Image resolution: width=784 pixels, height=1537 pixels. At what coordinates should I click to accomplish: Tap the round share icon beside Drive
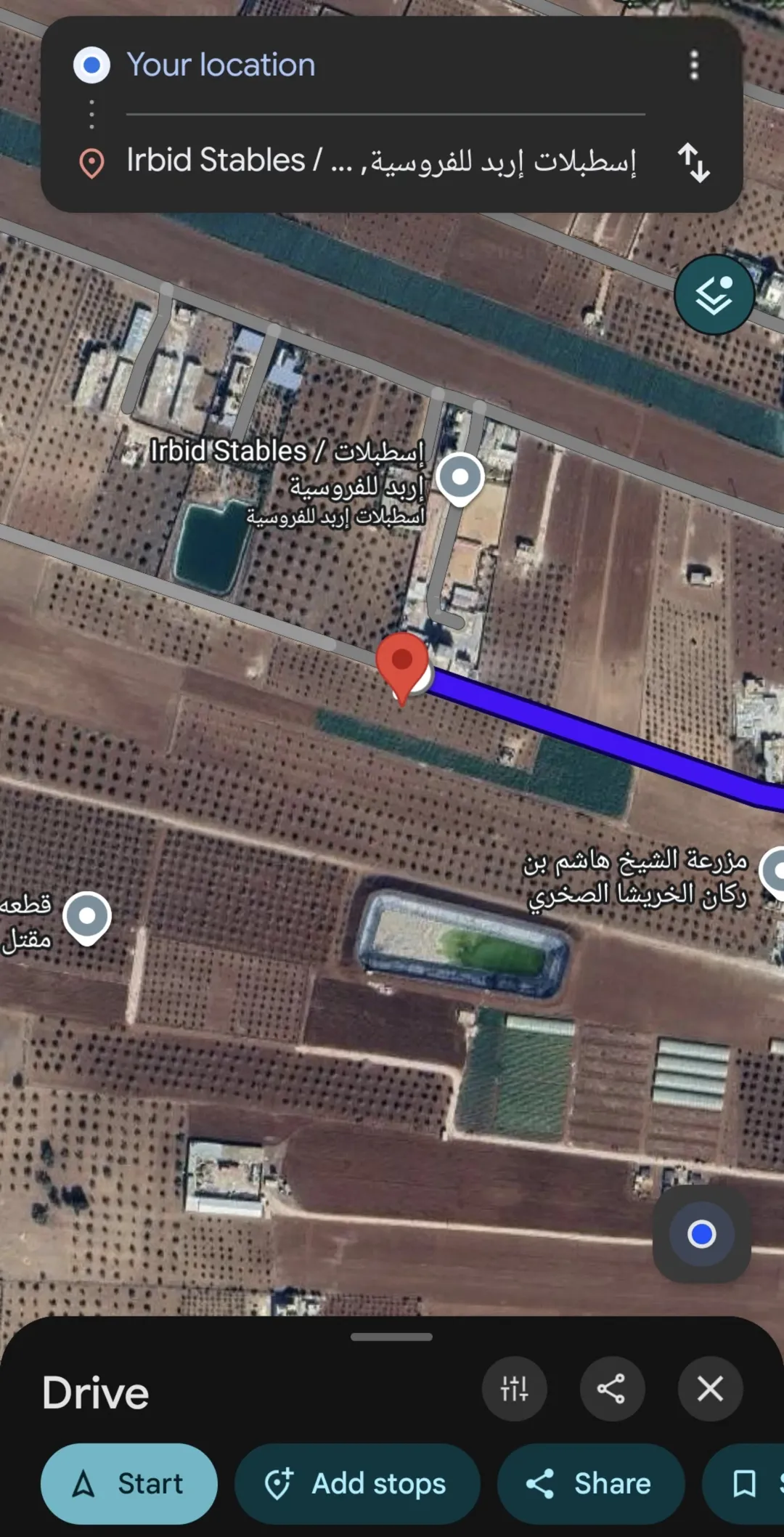coord(612,1389)
